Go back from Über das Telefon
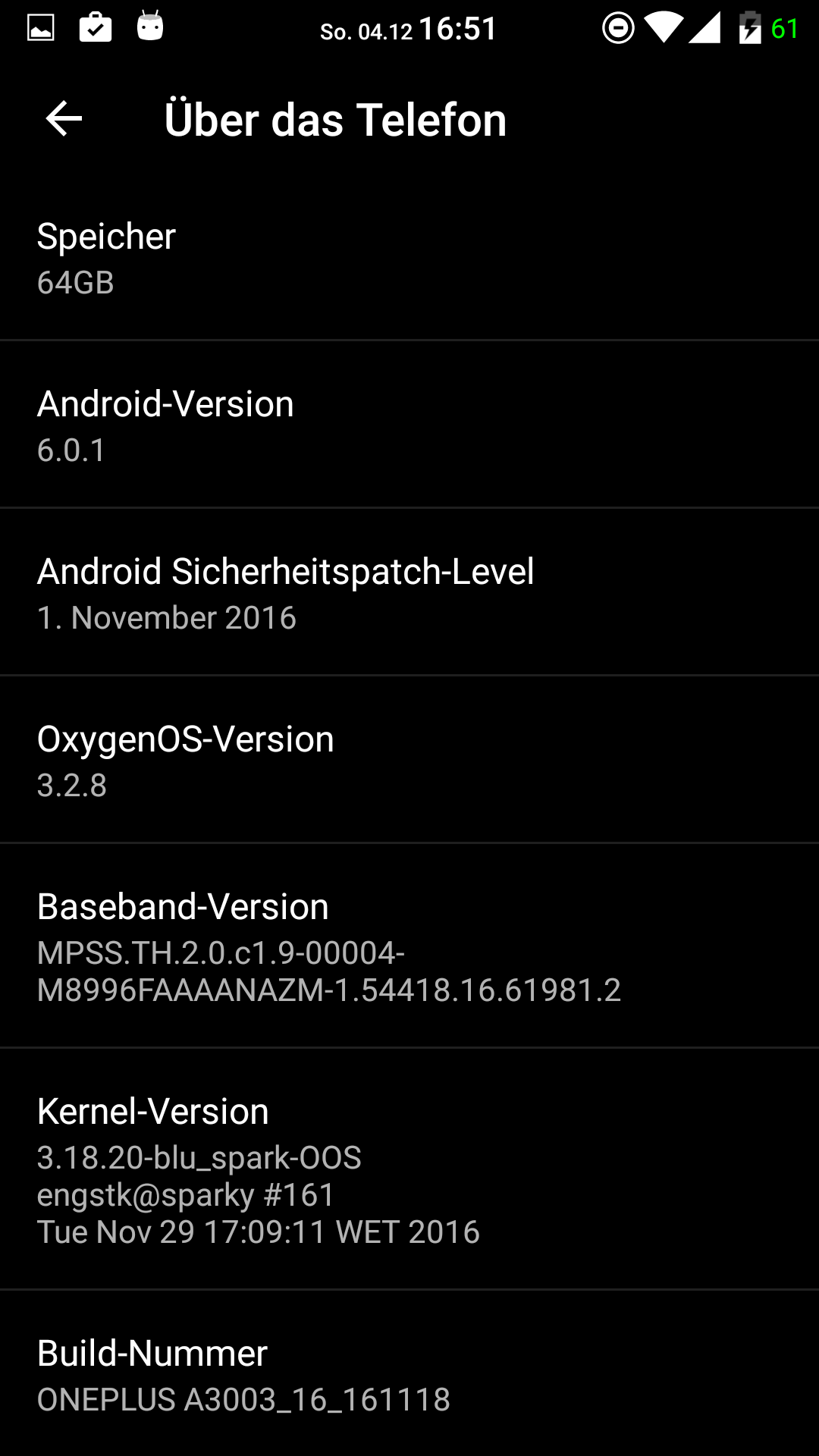The image size is (819, 1456). pos(64,119)
